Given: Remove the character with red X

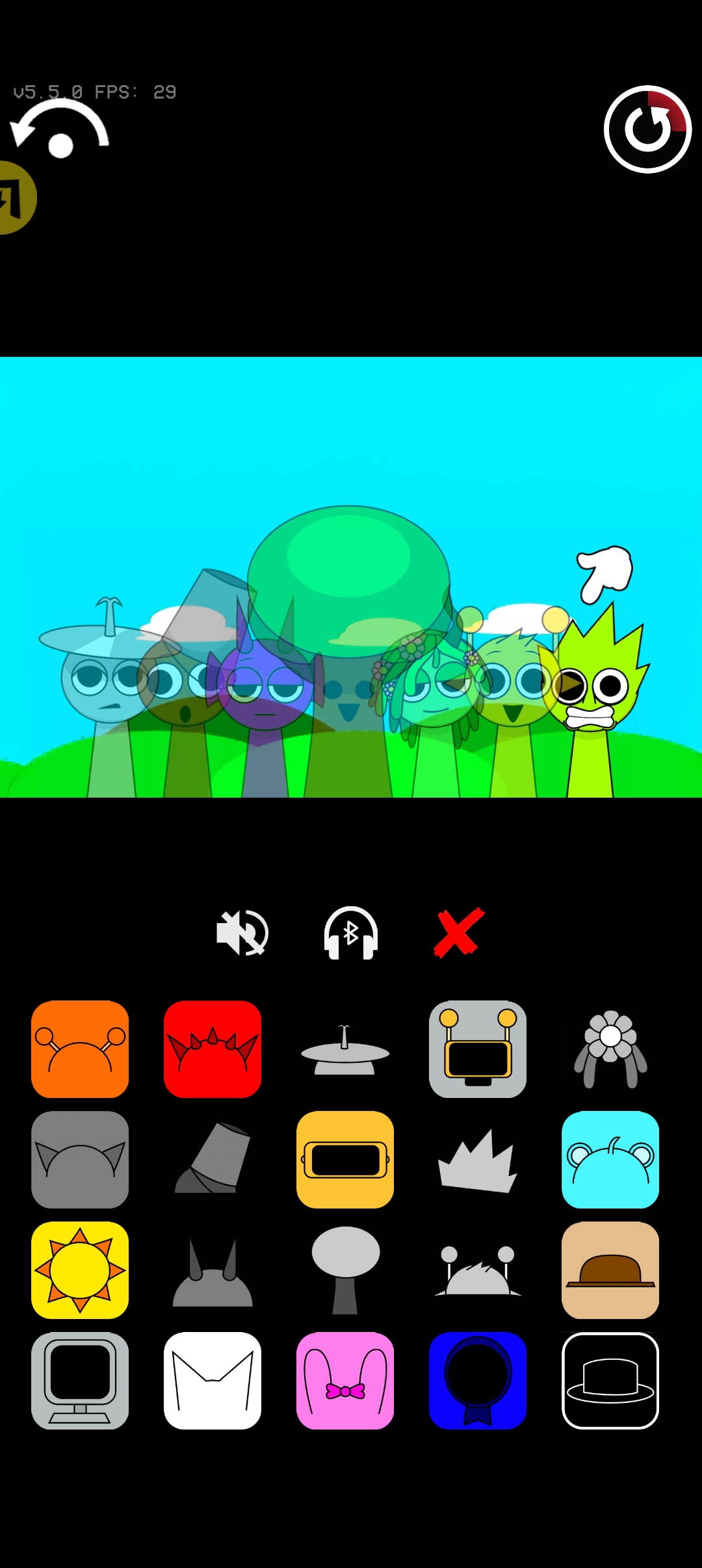Looking at the screenshot, I should tap(459, 933).
